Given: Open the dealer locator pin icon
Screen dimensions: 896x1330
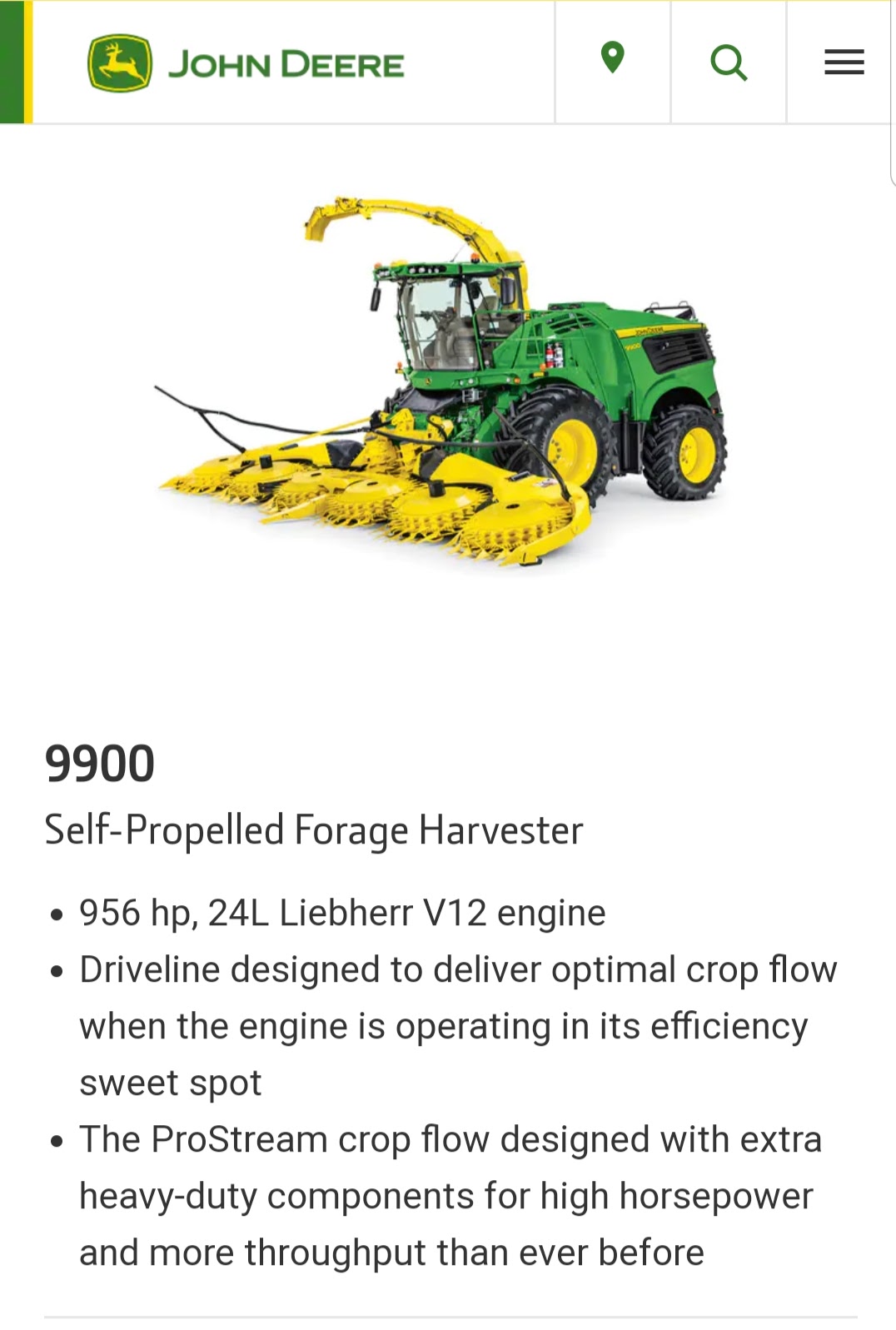Looking at the screenshot, I should point(612,60).
